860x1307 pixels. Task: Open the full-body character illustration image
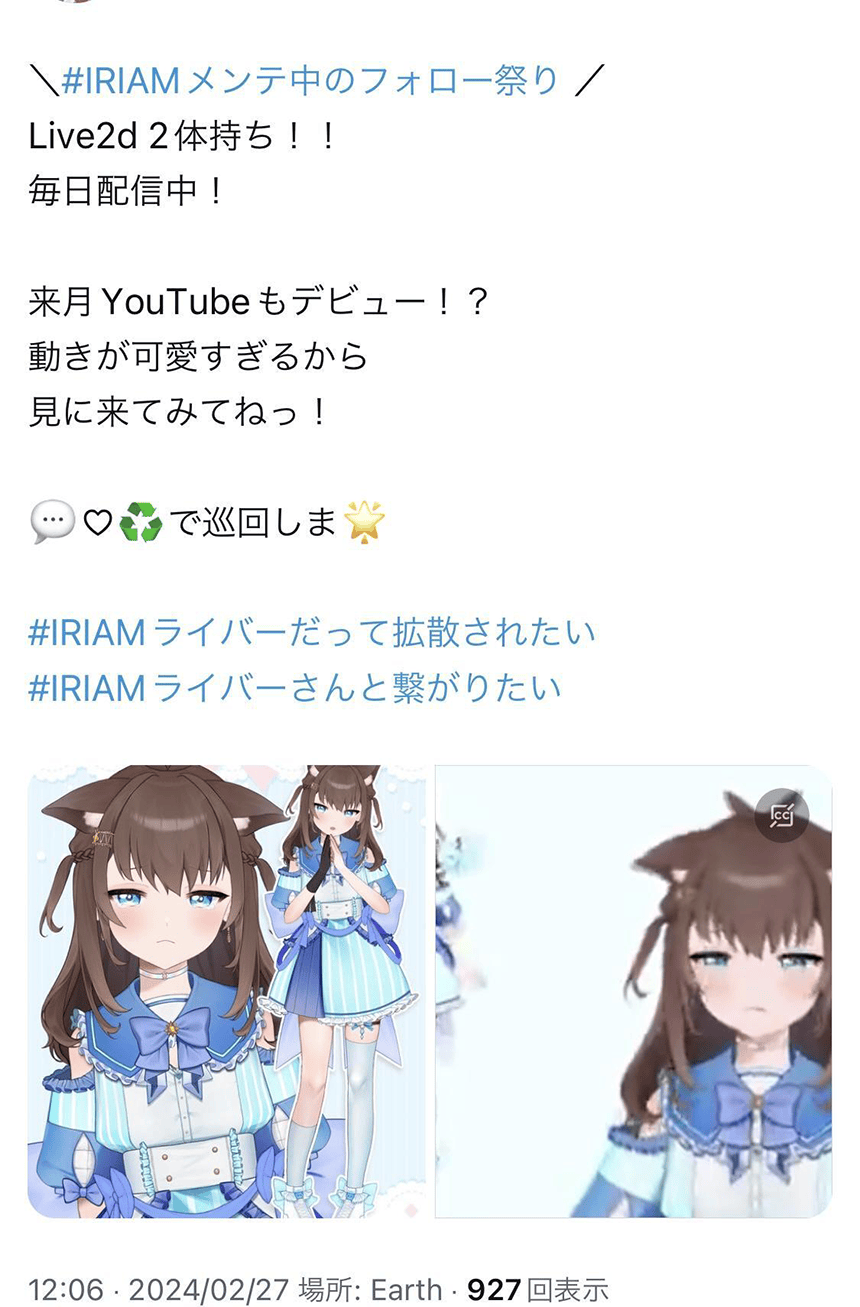(x=227, y=991)
